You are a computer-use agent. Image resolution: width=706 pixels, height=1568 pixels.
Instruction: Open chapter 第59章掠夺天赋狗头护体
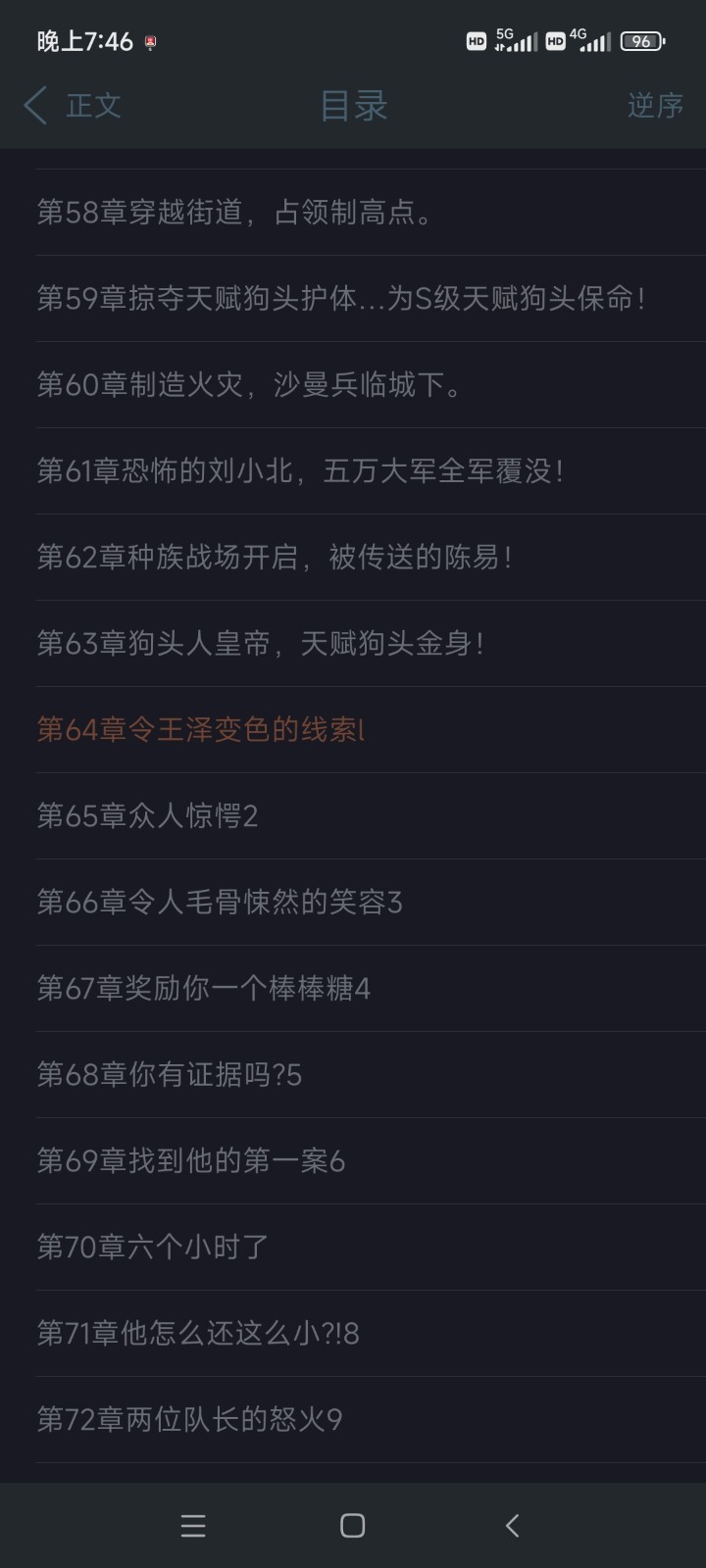340,298
